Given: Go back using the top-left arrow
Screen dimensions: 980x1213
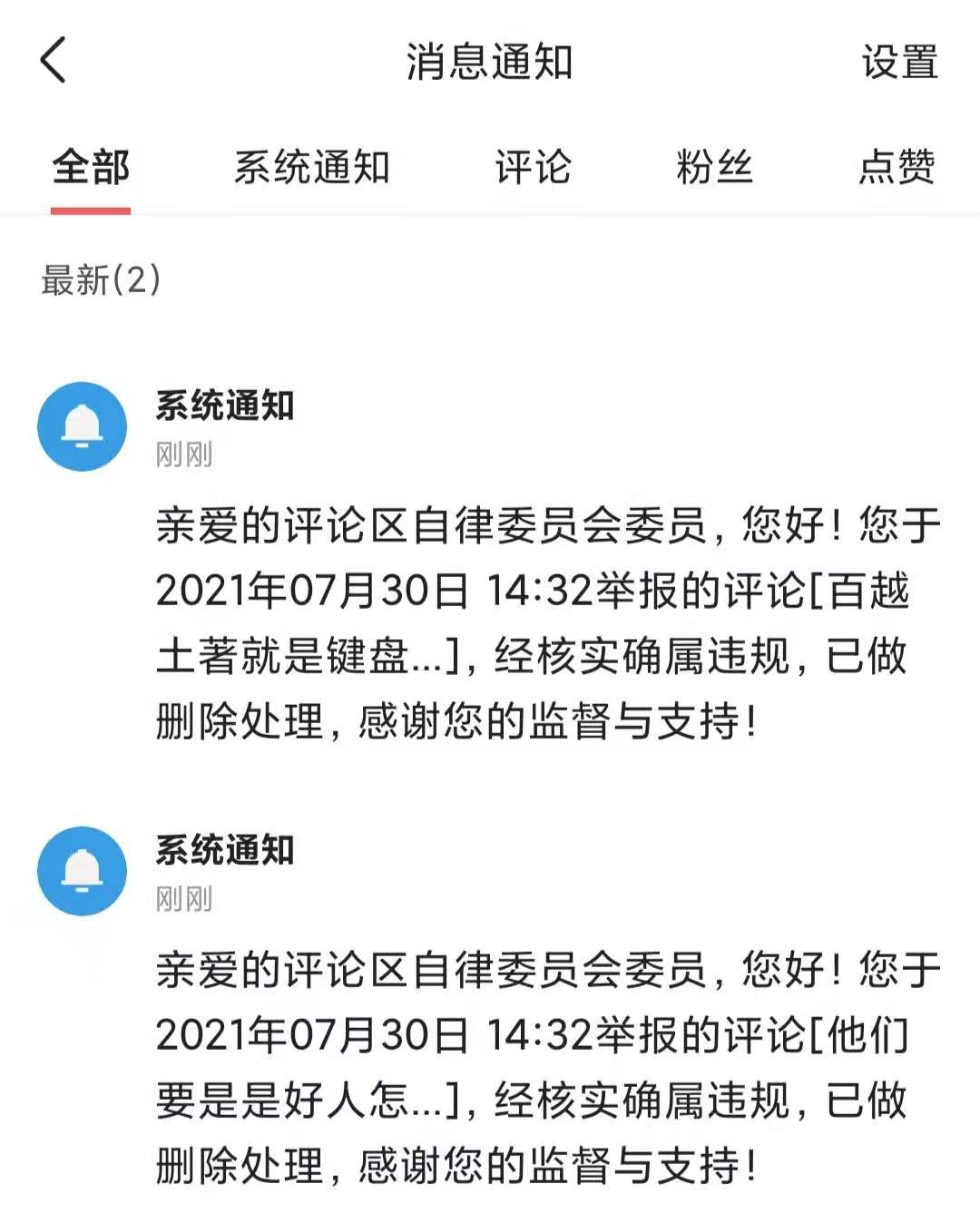Looking at the screenshot, I should (x=54, y=61).
